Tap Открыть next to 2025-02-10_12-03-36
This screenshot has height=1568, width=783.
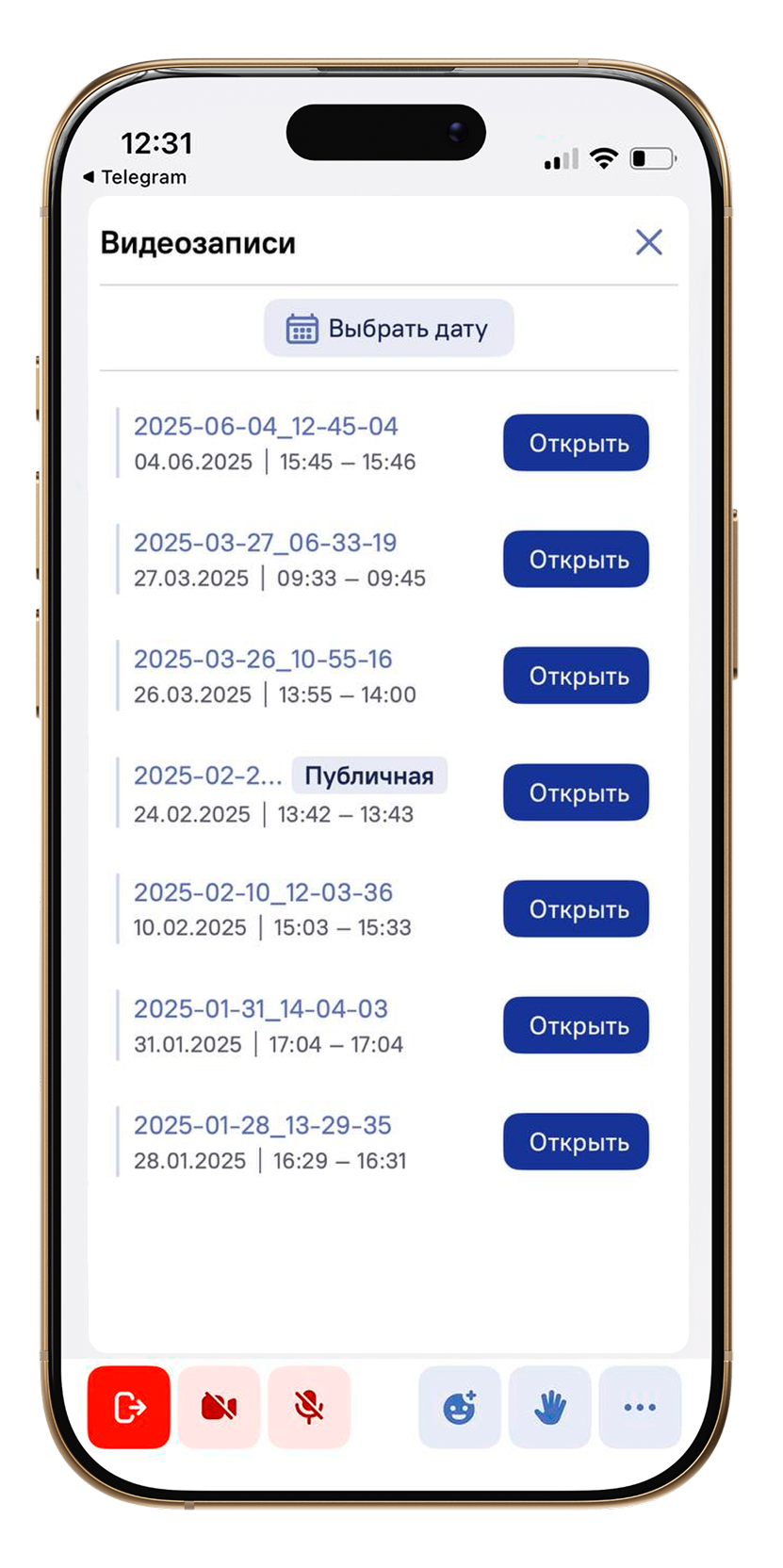(576, 909)
